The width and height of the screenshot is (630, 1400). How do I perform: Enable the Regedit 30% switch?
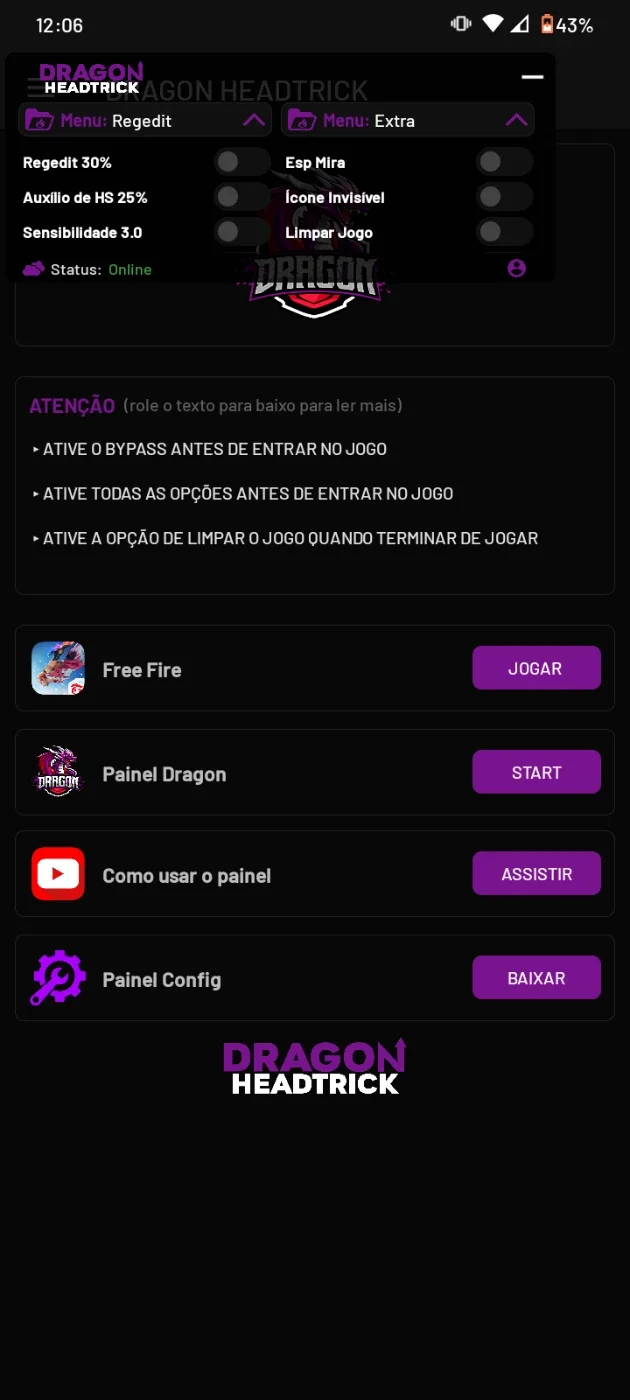click(x=241, y=162)
